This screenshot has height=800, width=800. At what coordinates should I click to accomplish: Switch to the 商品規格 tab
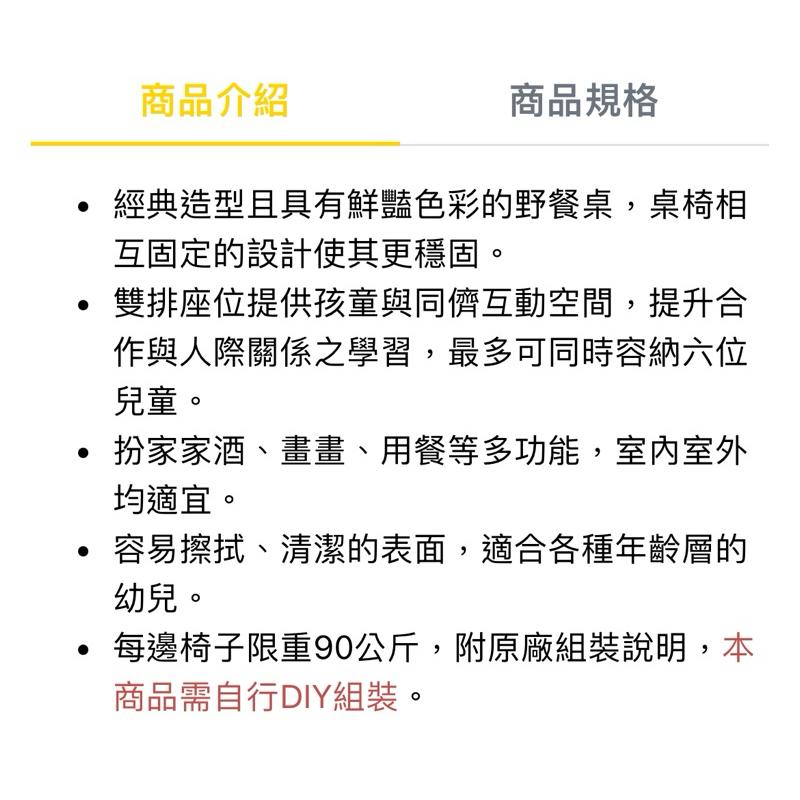click(x=584, y=101)
